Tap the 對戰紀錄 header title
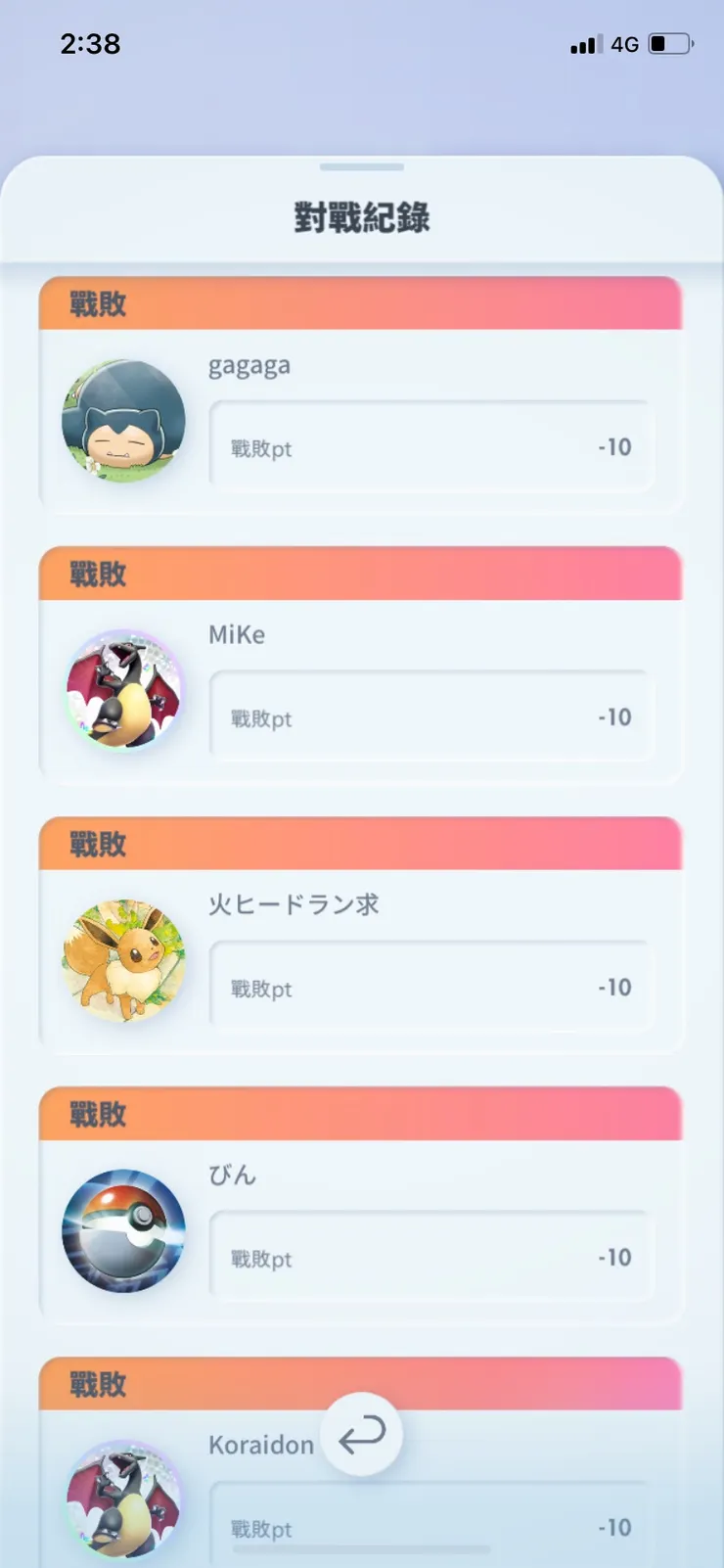This screenshot has width=724, height=1568. (x=362, y=215)
